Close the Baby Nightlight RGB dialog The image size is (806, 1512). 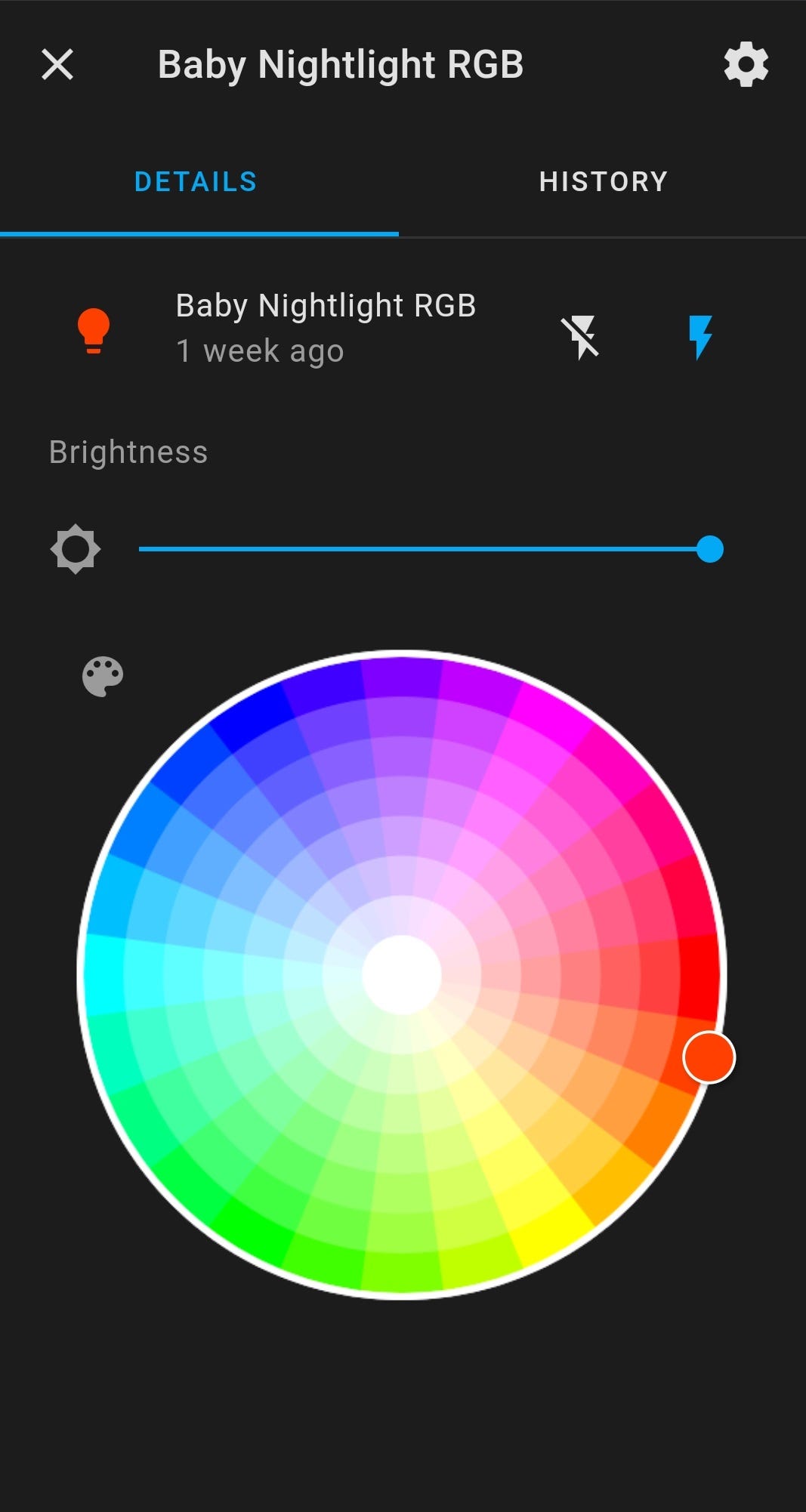point(57,64)
